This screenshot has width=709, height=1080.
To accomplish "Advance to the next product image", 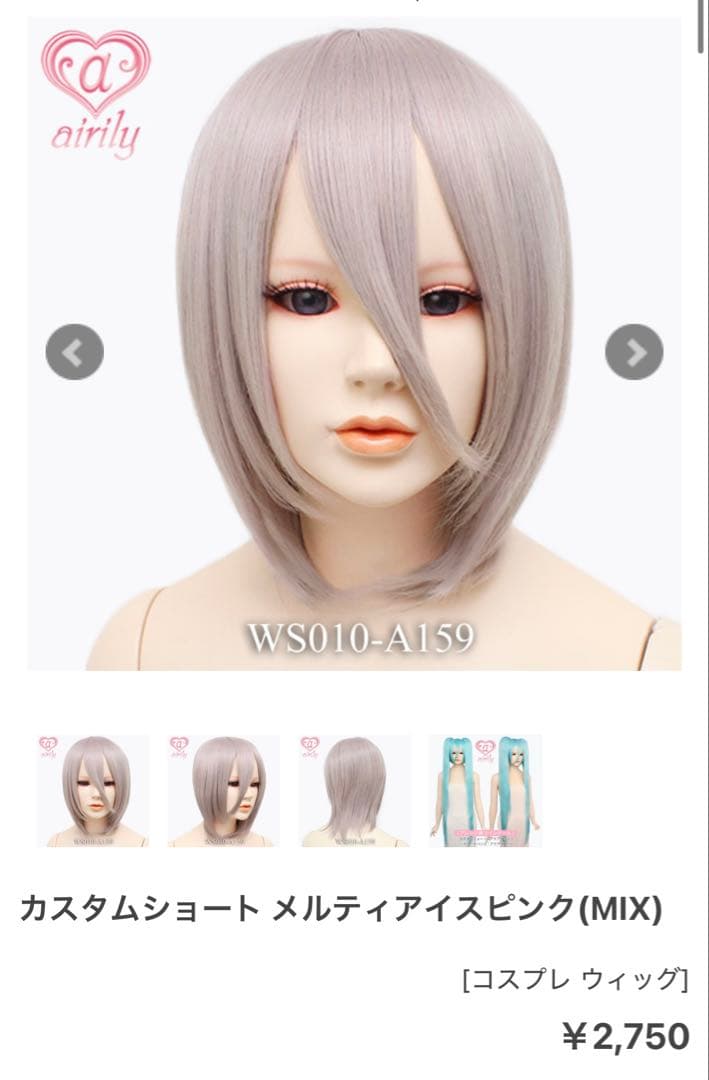I will 634,352.
